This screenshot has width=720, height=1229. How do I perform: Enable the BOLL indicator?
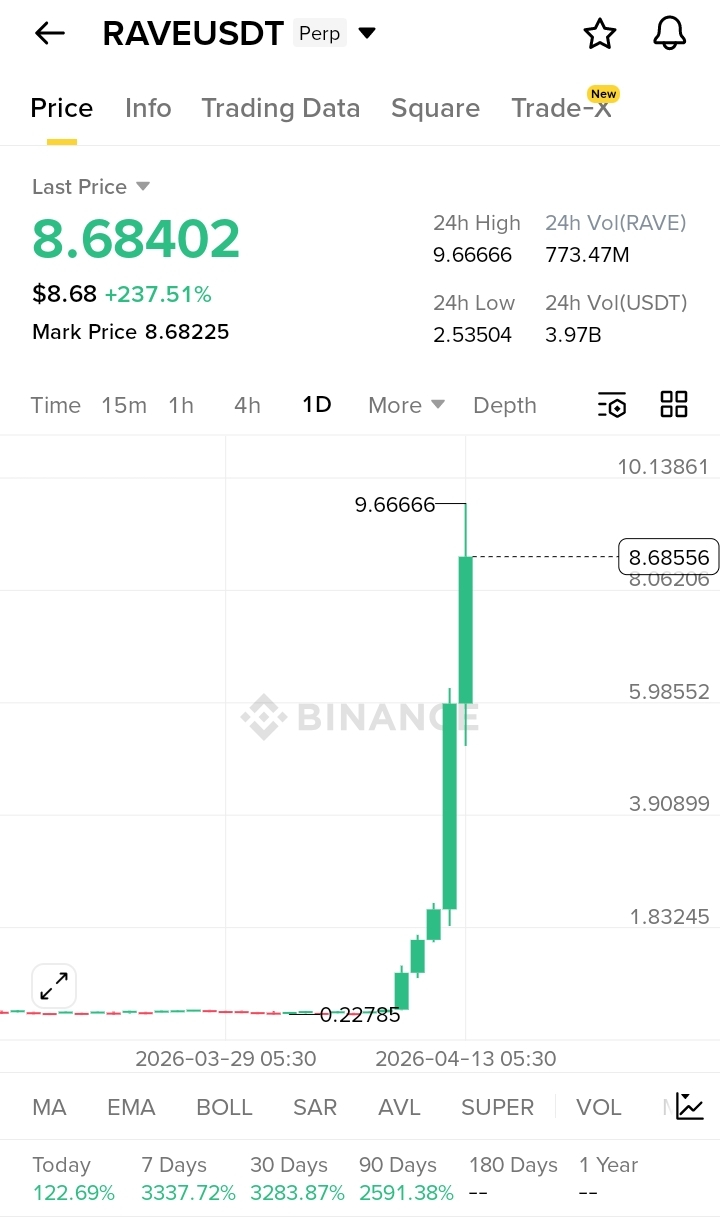click(225, 1107)
